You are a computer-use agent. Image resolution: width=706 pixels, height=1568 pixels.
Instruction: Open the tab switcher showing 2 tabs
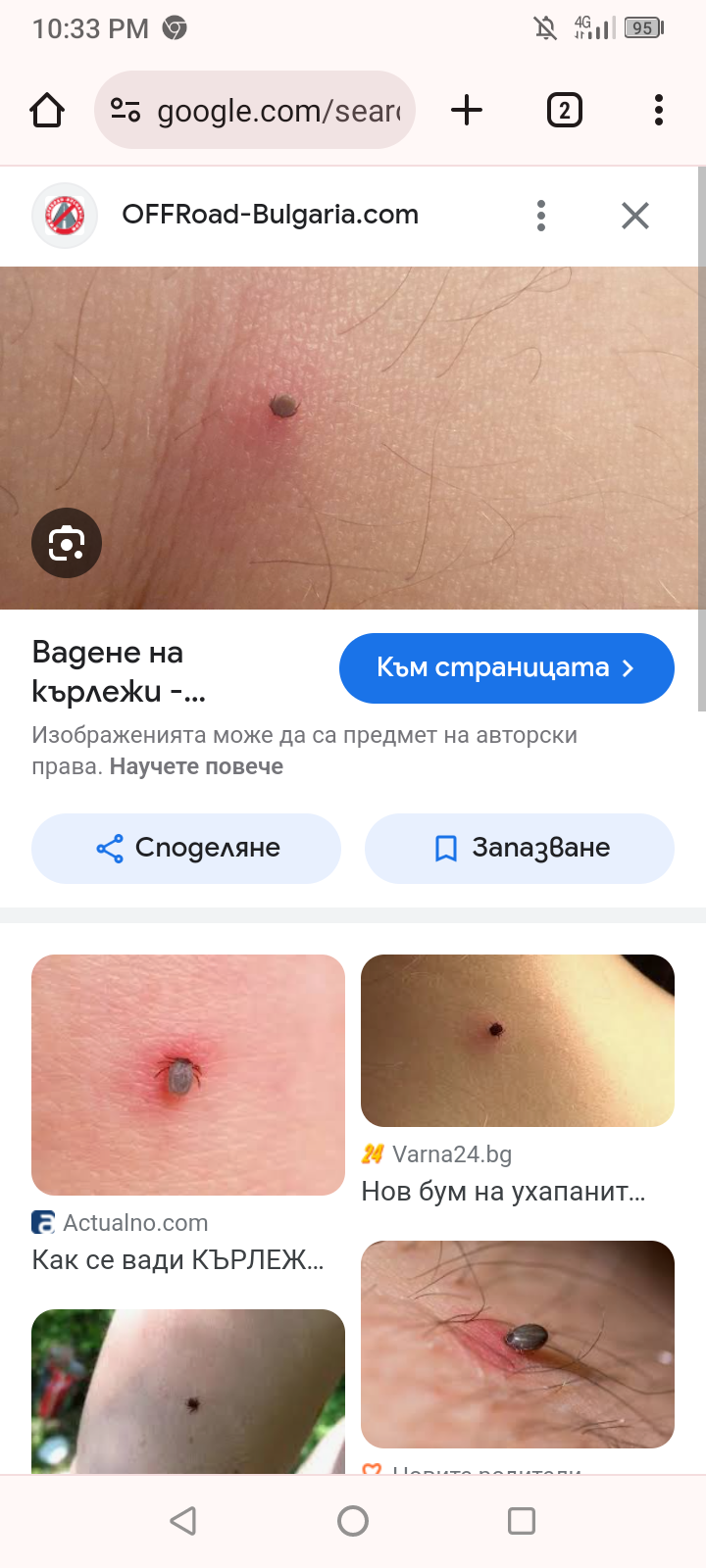pyautogui.click(x=564, y=110)
